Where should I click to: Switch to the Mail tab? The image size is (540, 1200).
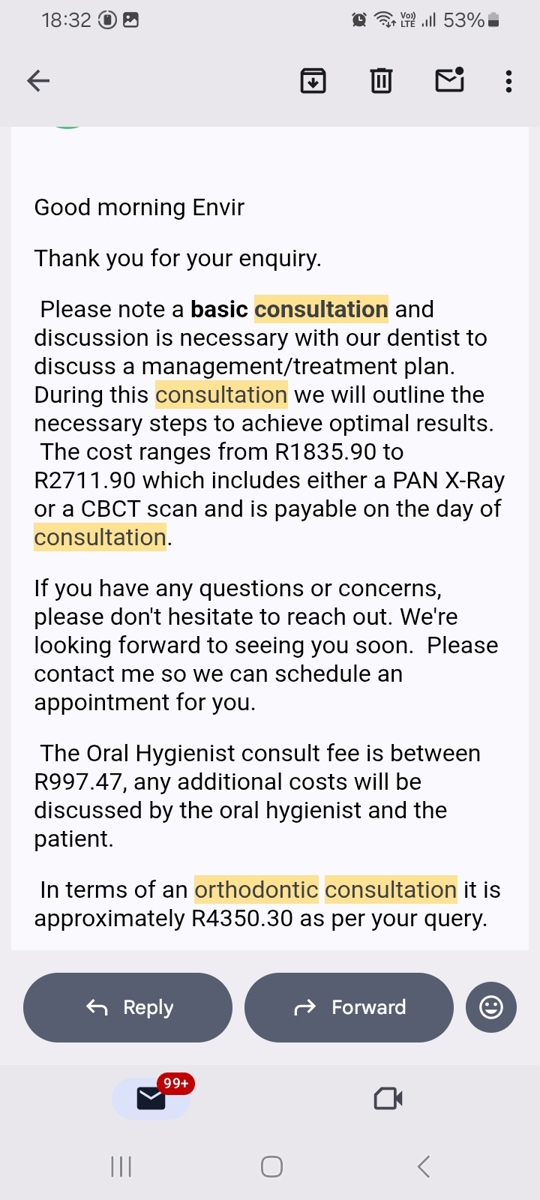(x=151, y=1098)
